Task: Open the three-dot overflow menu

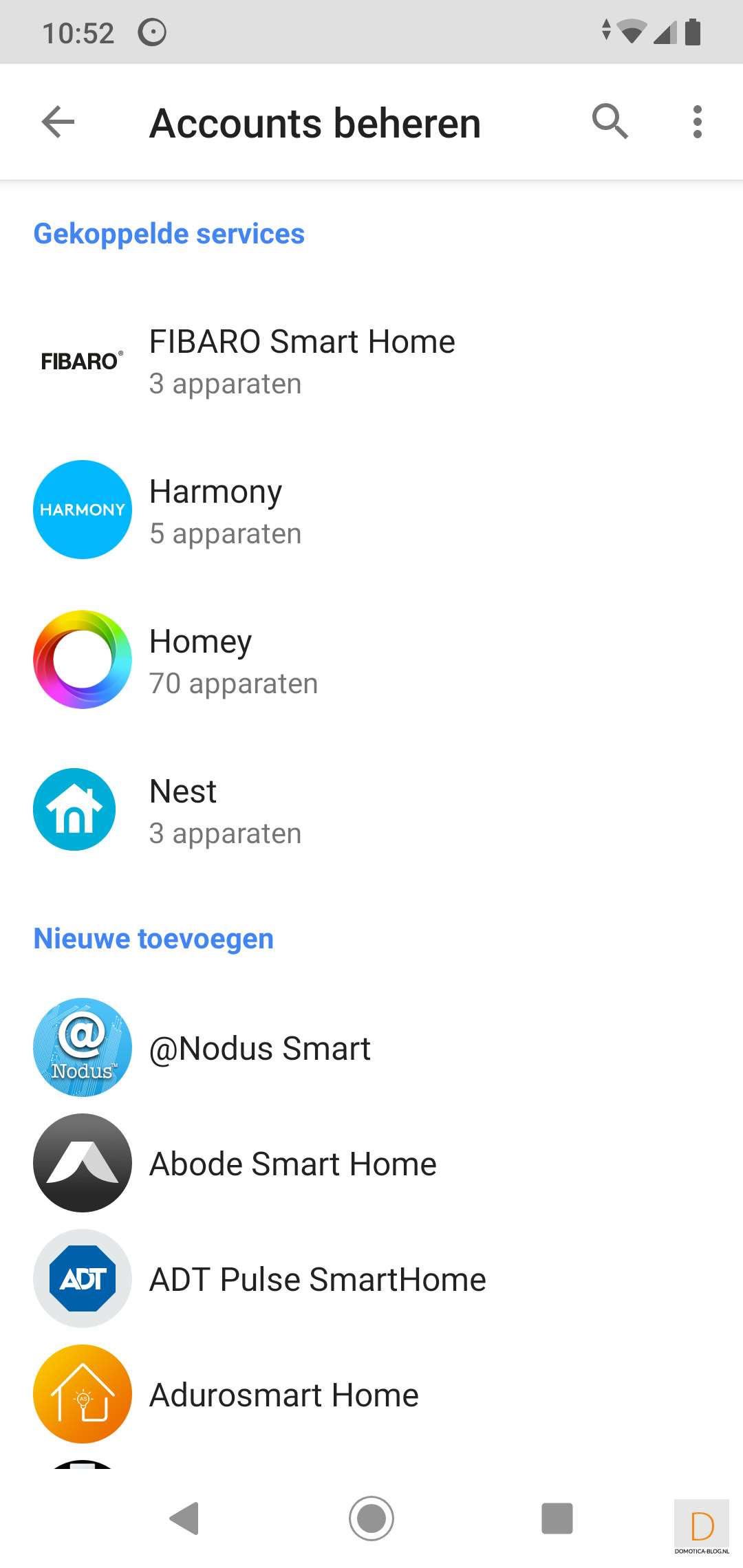Action: (x=697, y=122)
